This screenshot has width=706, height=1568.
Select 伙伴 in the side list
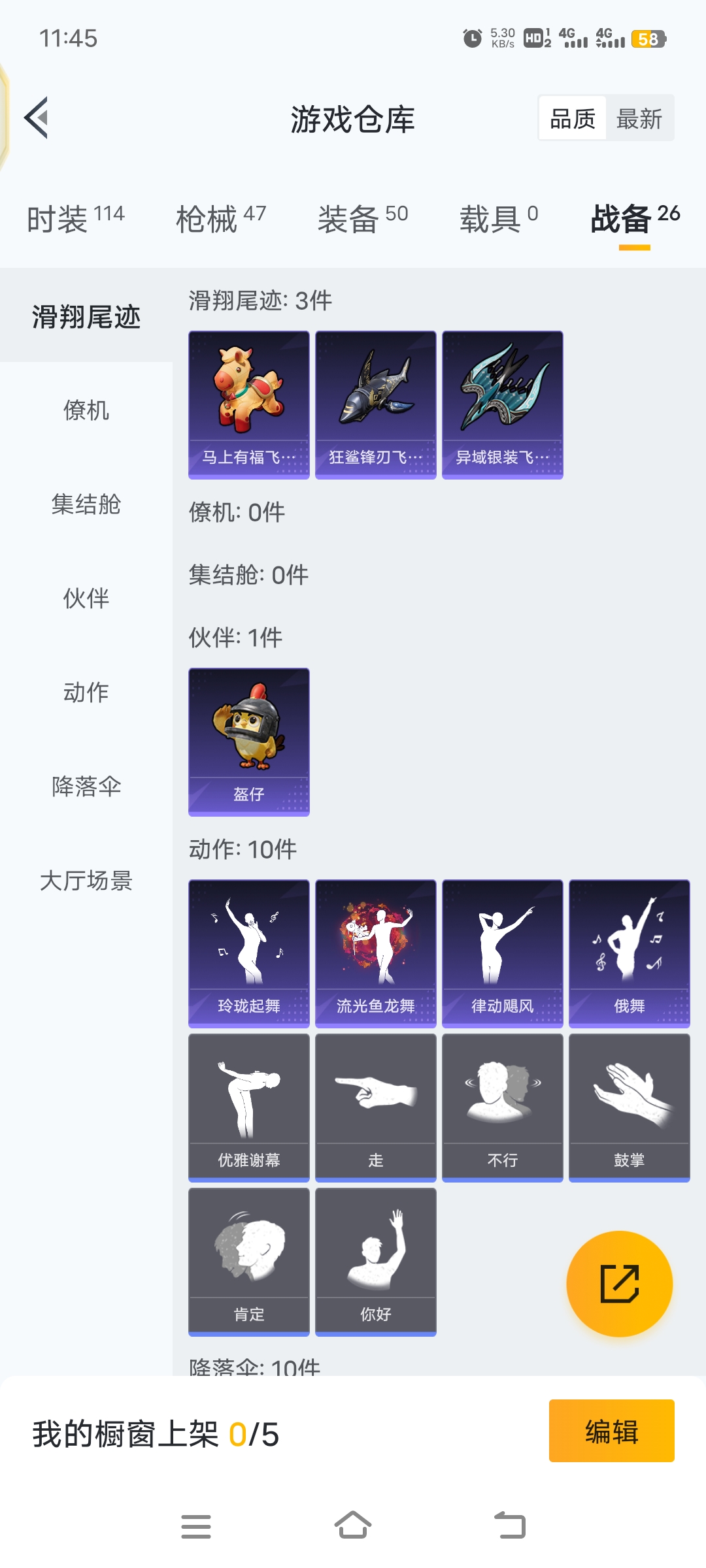86,598
